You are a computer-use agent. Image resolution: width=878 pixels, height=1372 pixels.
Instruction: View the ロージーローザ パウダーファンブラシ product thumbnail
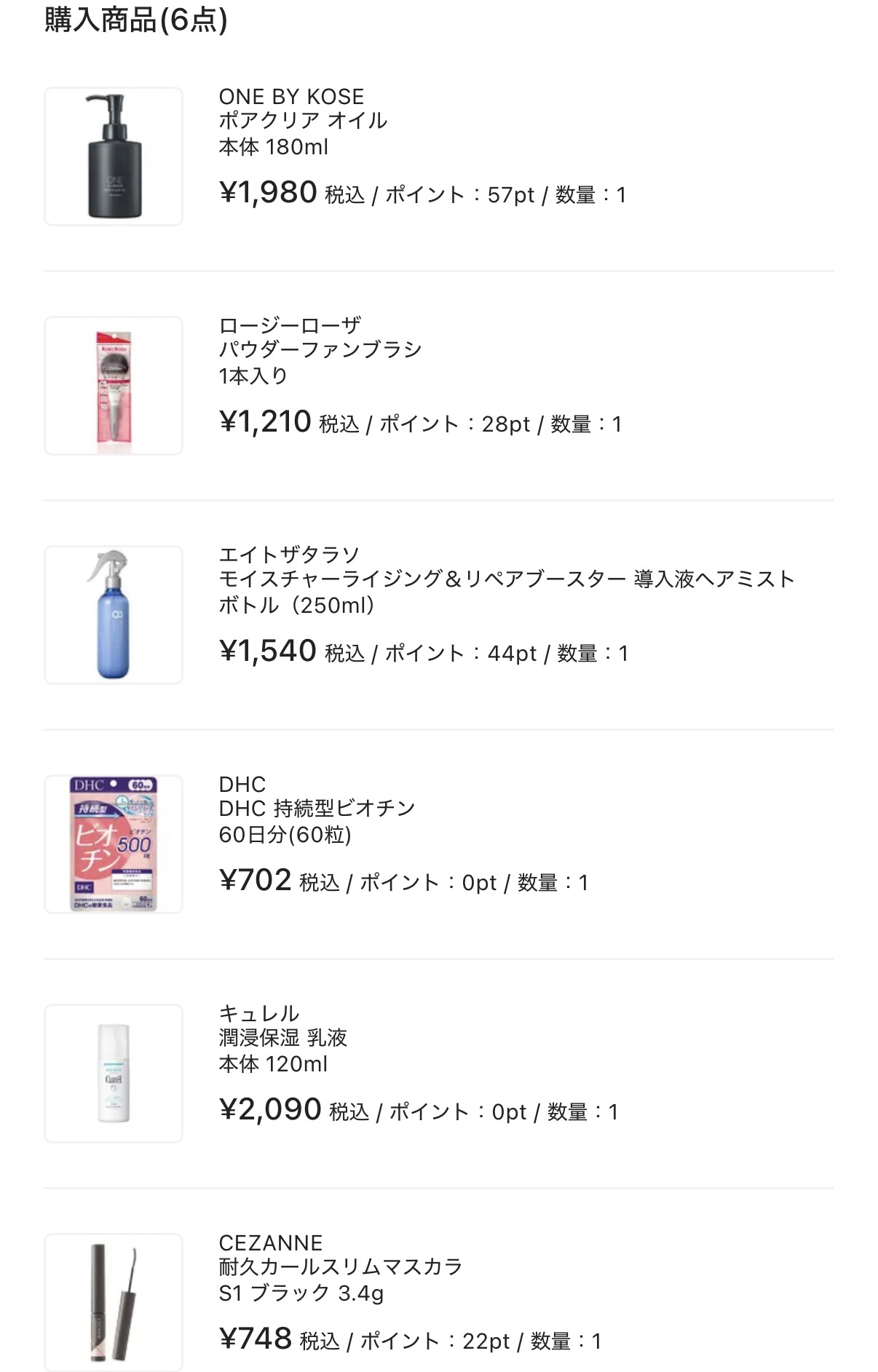(x=114, y=386)
